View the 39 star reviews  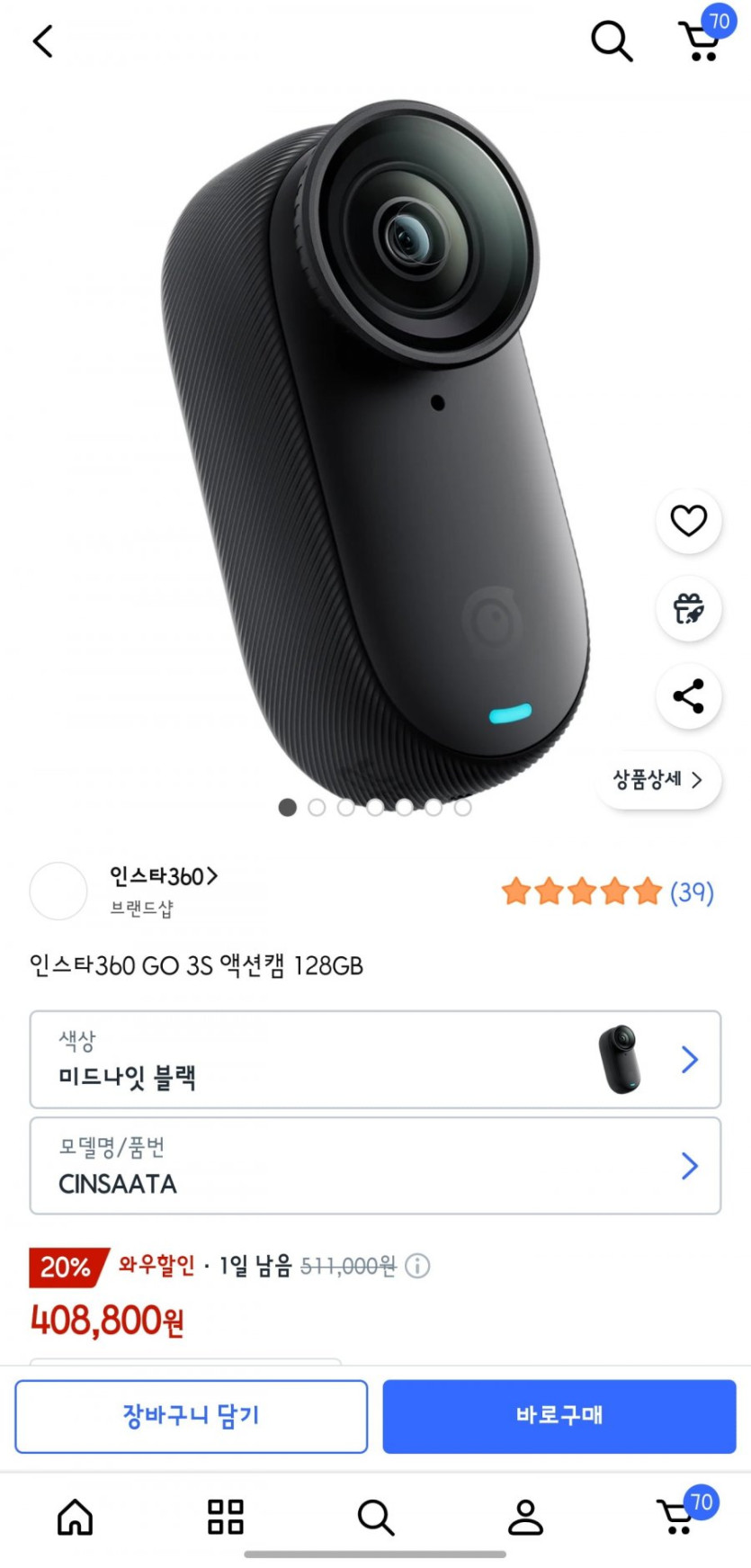pyautogui.click(x=607, y=892)
